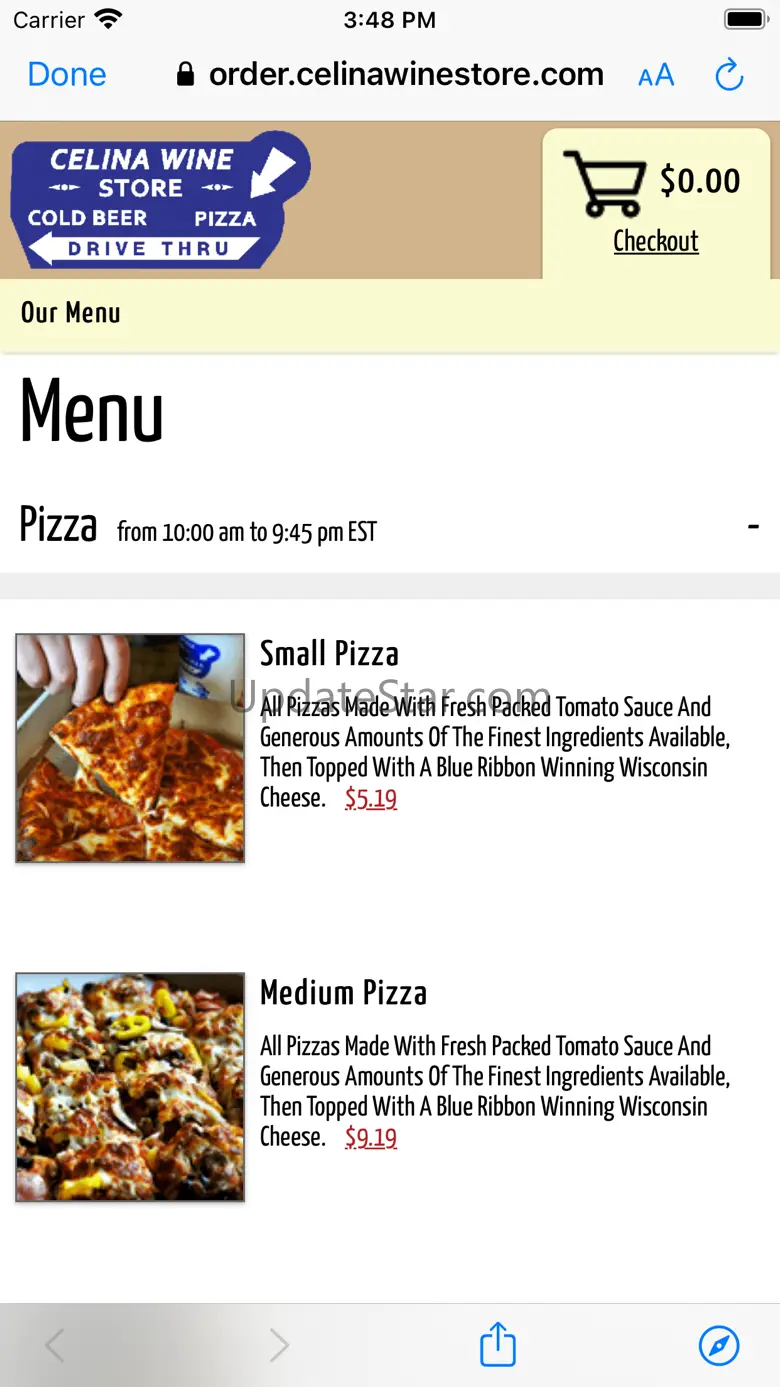The width and height of the screenshot is (780, 1387).
Task: Tap Done to close the browser view
Action: (x=67, y=75)
